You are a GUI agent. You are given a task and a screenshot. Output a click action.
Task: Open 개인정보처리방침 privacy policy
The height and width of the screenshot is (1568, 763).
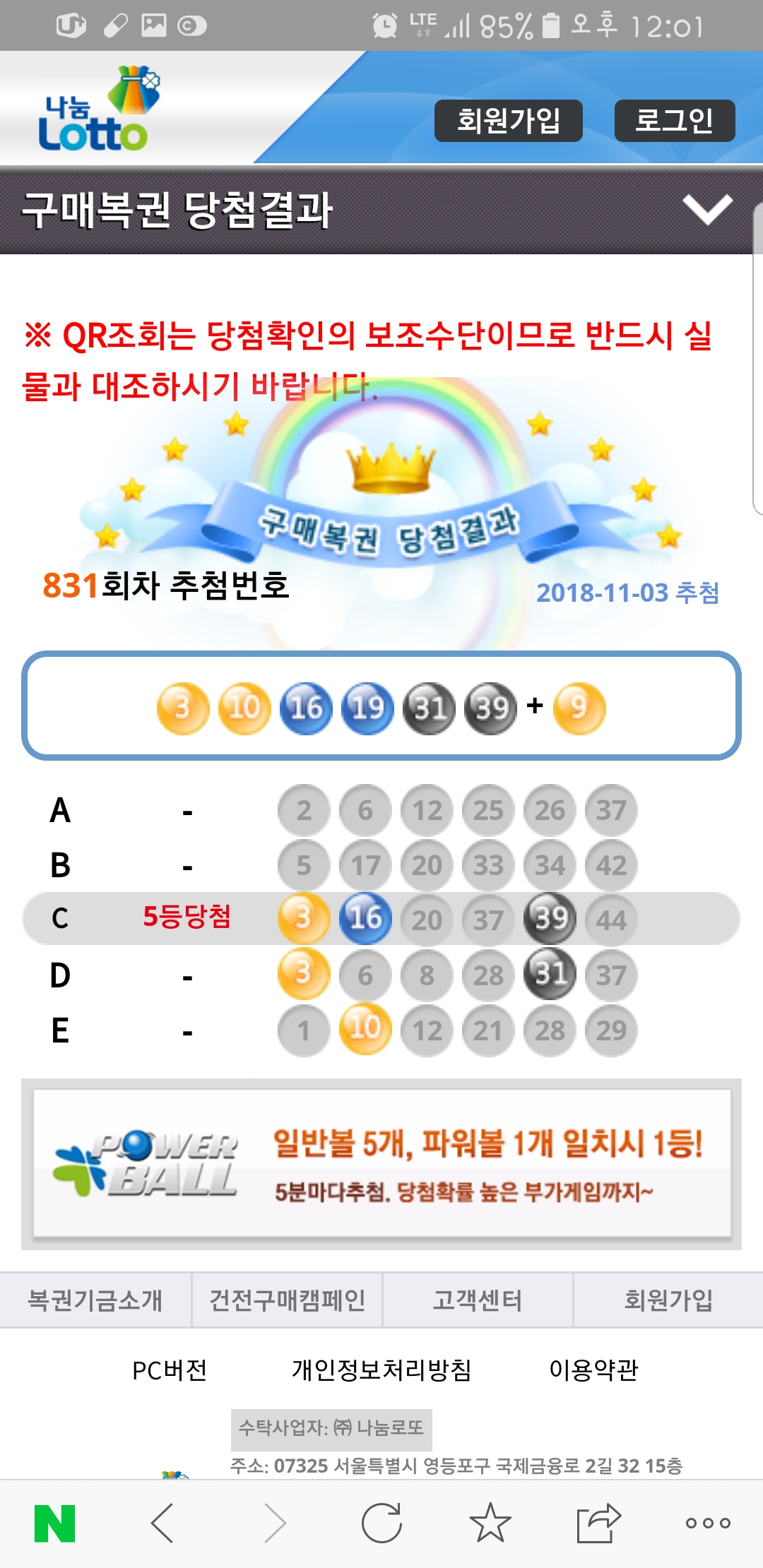pos(381,1370)
